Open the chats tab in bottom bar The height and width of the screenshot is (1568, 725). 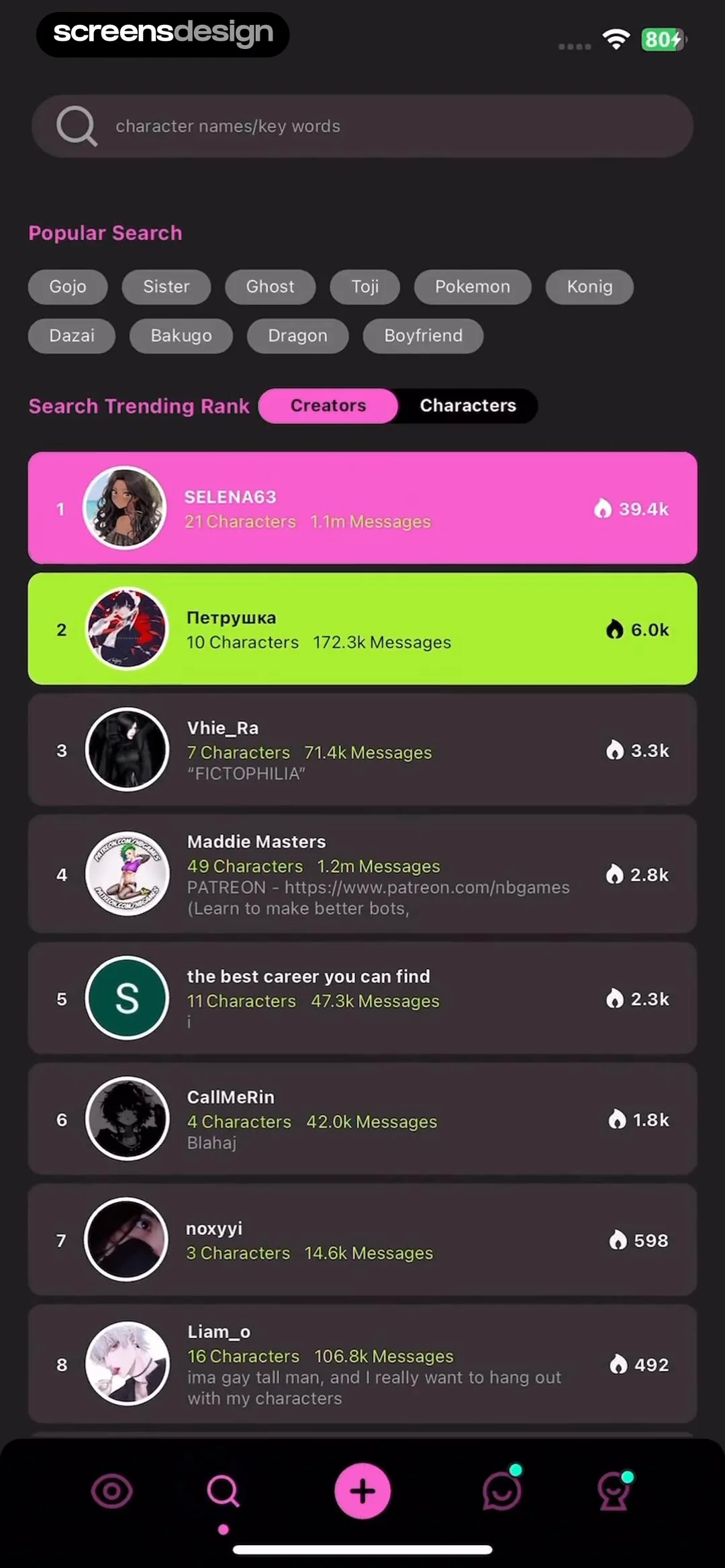coord(501,1491)
